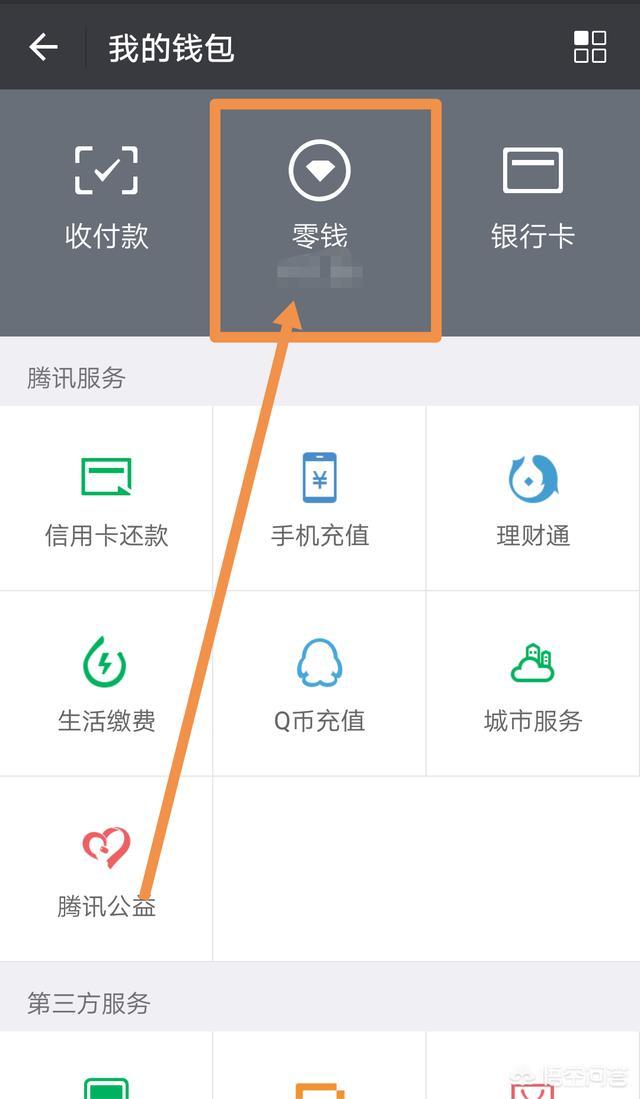Open 收付款 payment code
The width and height of the screenshot is (640, 1099).
coord(107,198)
